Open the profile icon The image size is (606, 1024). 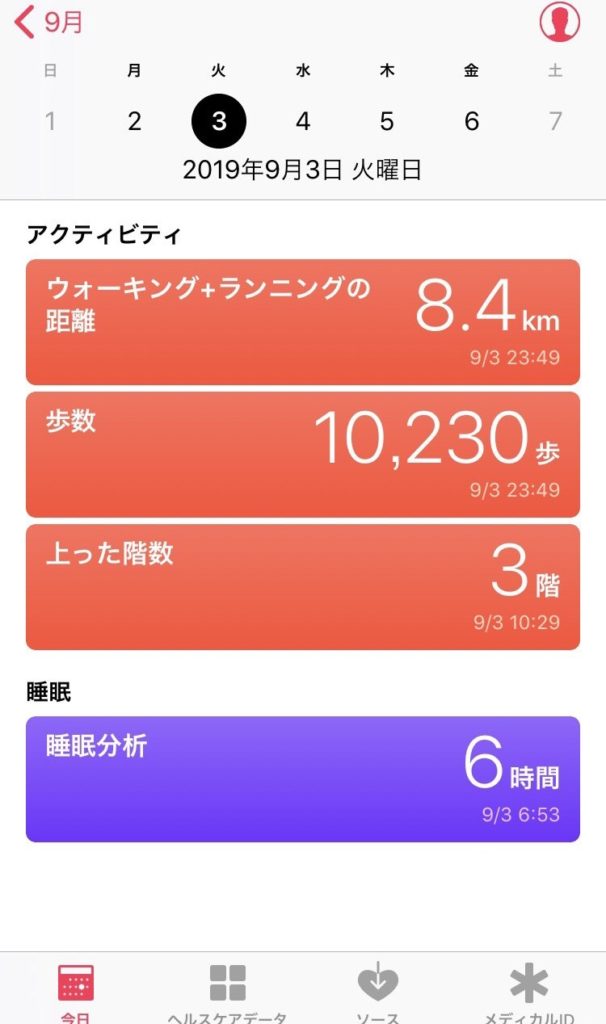(x=560, y=22)
